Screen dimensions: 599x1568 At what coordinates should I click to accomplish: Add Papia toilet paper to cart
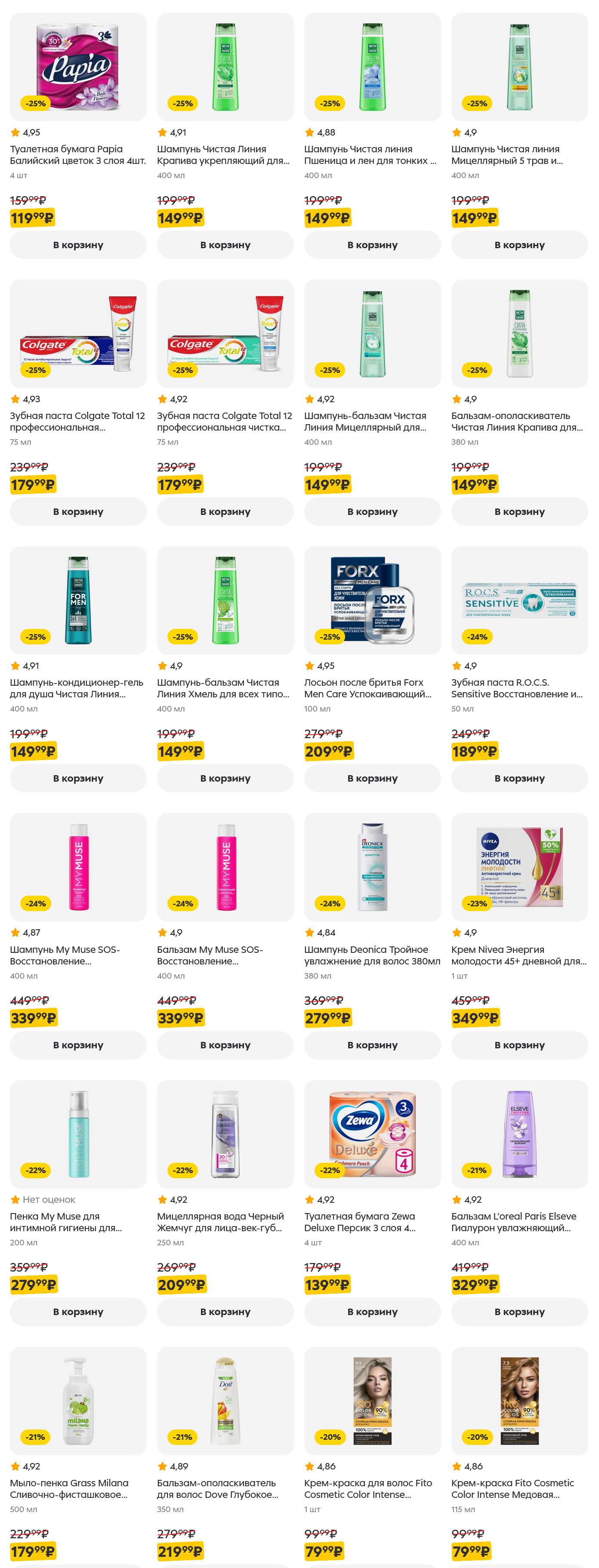pyautogui.click(x=78, y=245)
